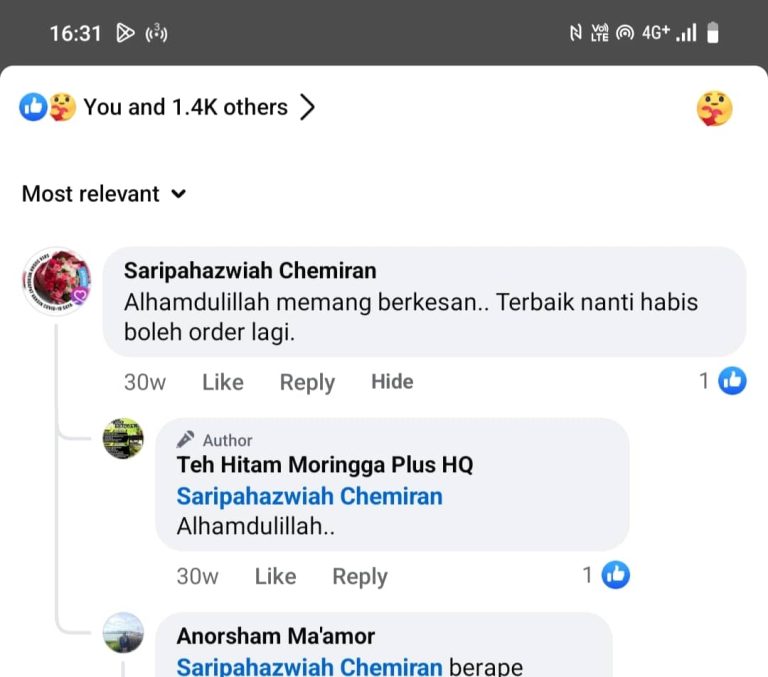The height and width of the screenshot is (677, 768).
Task: Open Saripahazwiah Chemiran's profile picture
Action: point(57,281)
